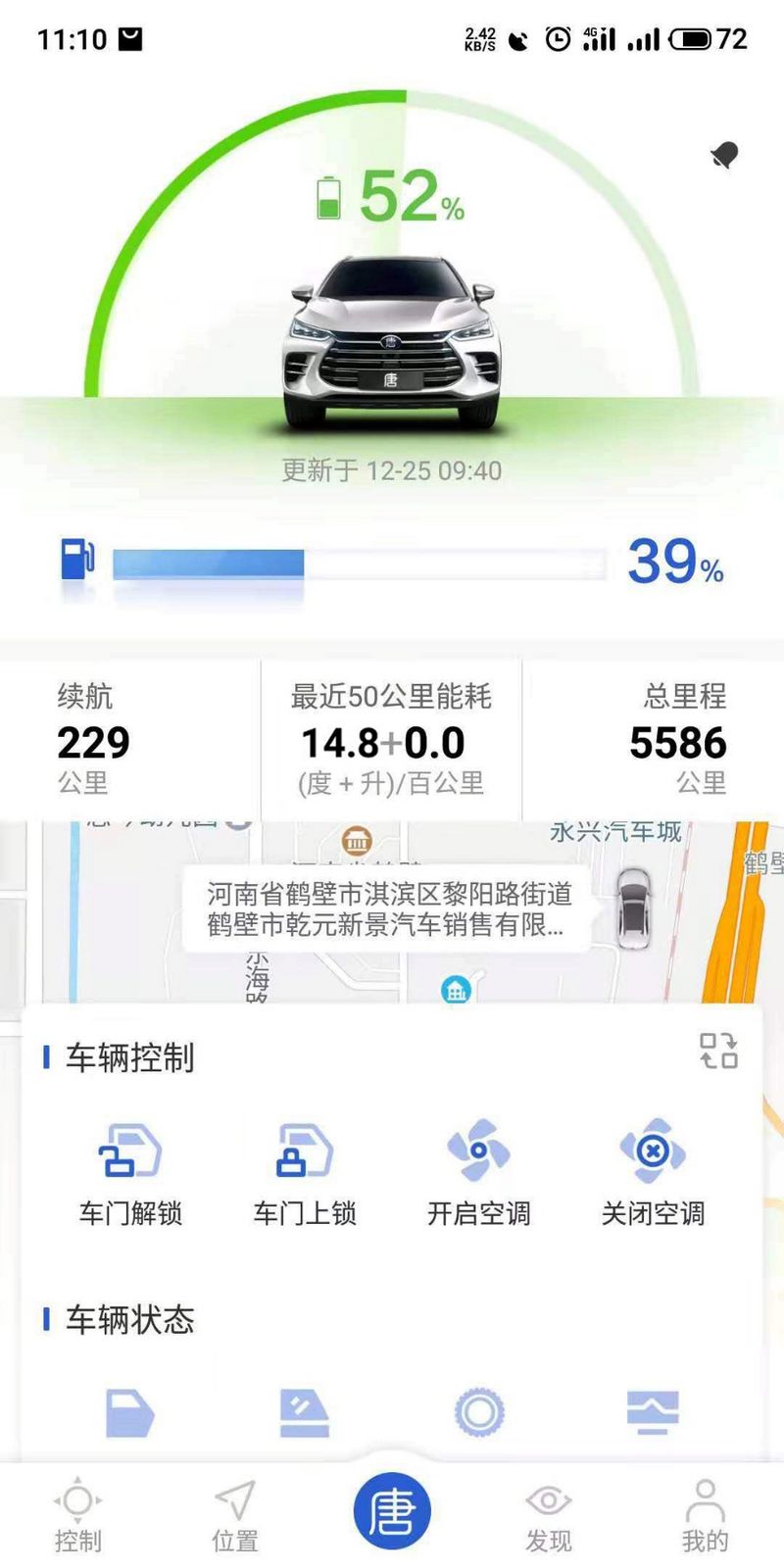Screen dimensions: 784x1568
Task: Switch to the 位置 tab
Action: (x=235, y=1516)
